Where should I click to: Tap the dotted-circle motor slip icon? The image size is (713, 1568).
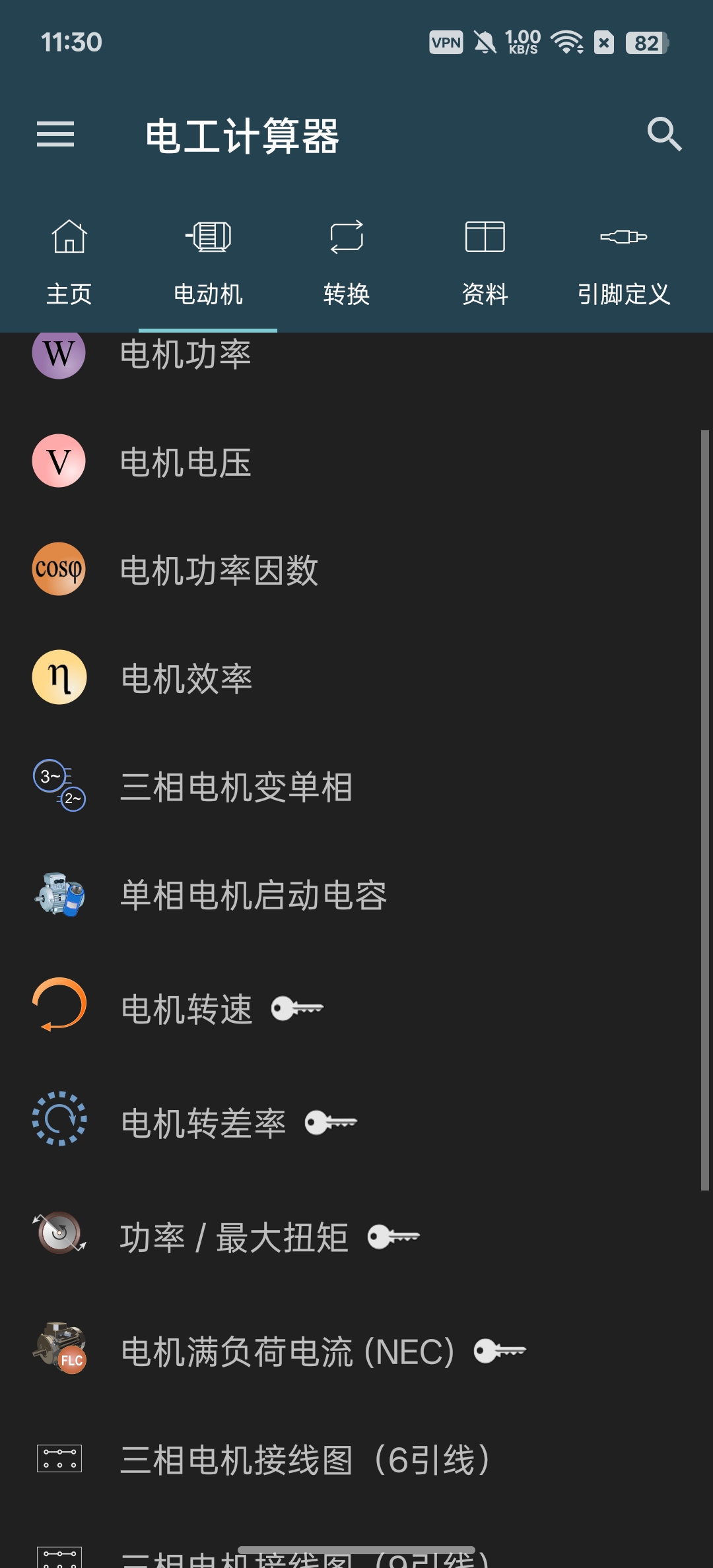click(x=58, y=1120)
